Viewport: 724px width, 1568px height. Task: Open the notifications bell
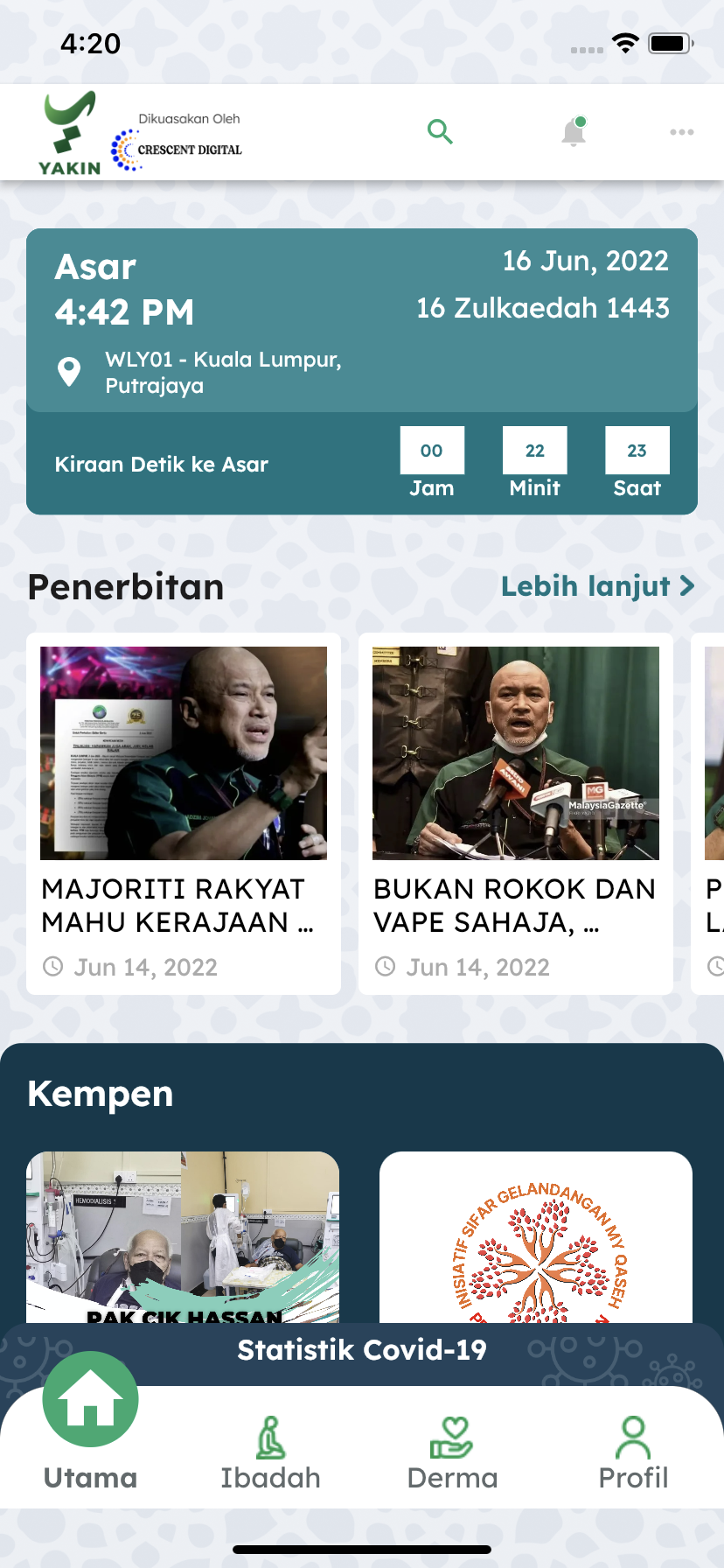(574, 131)
